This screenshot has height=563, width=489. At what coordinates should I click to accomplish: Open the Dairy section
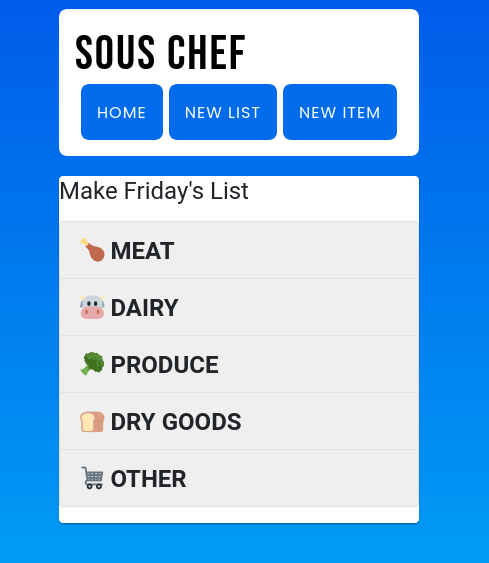pyautogui.click(x=239, y=307)
